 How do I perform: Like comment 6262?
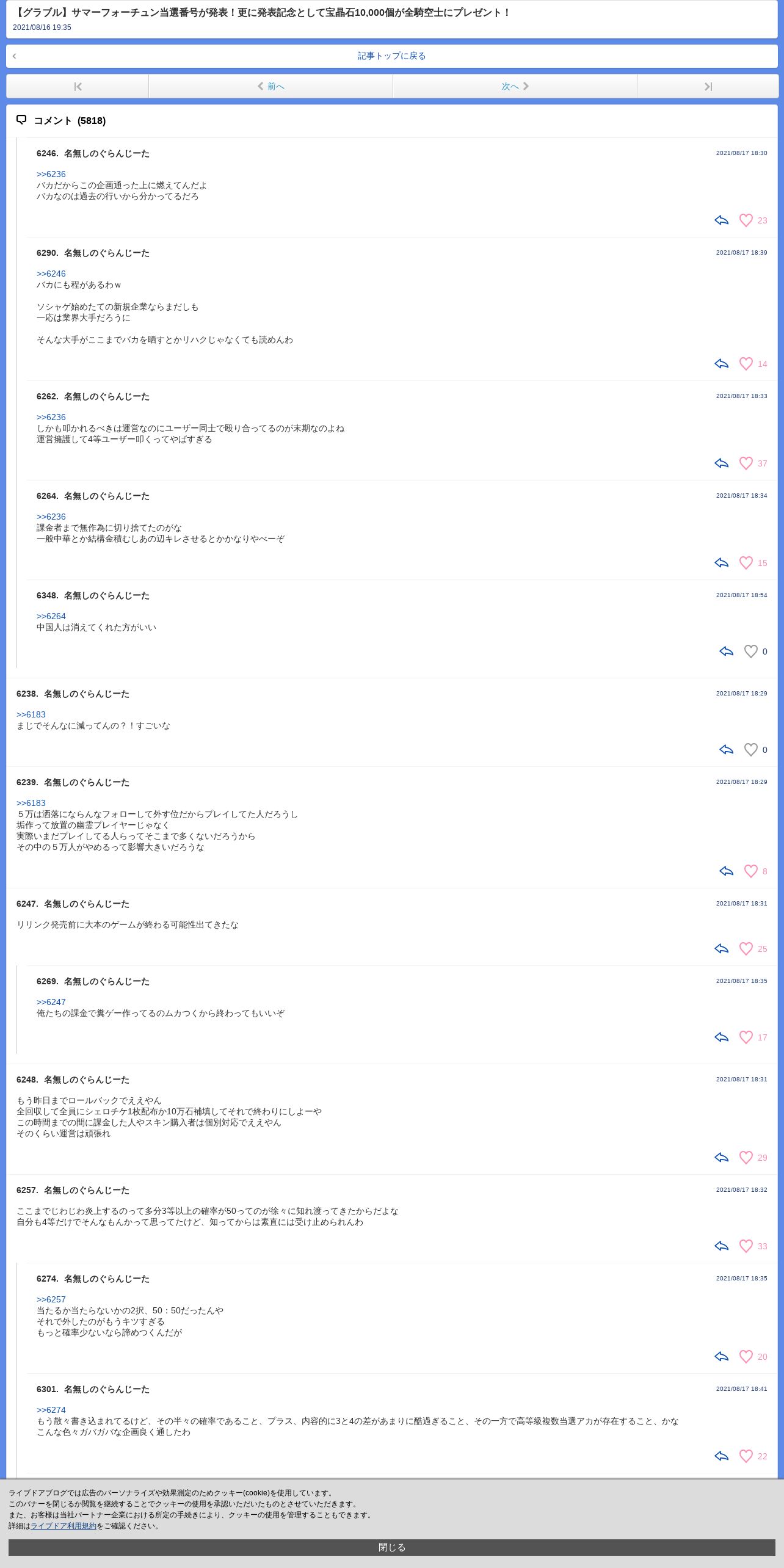746,463
